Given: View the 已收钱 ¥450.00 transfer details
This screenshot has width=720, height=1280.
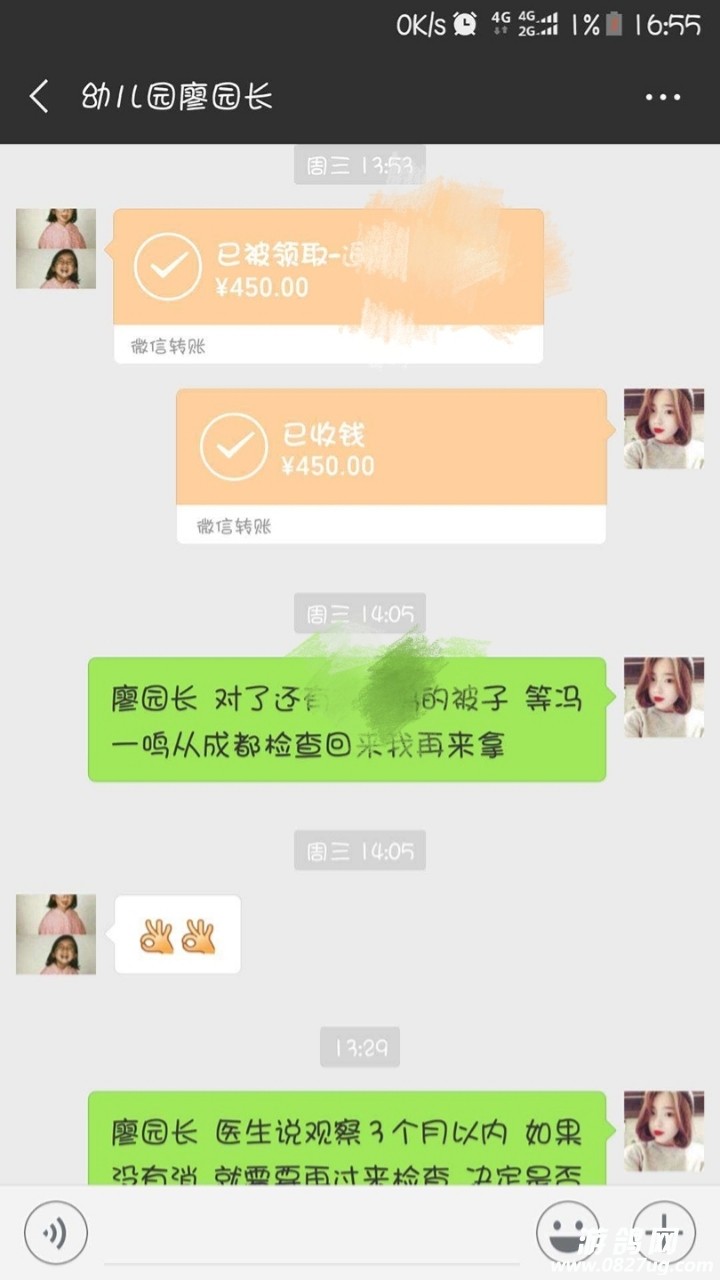Looking at the screenshot, I should pyautogui.click(x=391, y=465).
